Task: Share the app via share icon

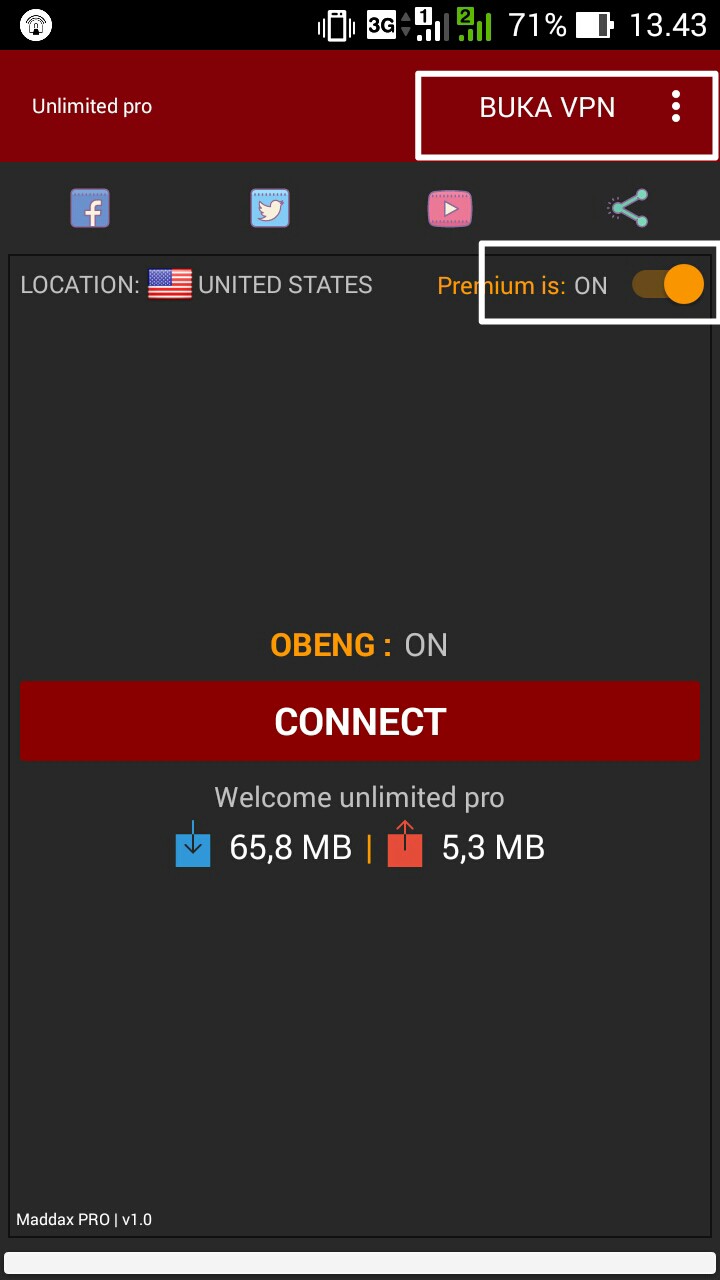Action: pyautogui.click(x=629, y=208)
